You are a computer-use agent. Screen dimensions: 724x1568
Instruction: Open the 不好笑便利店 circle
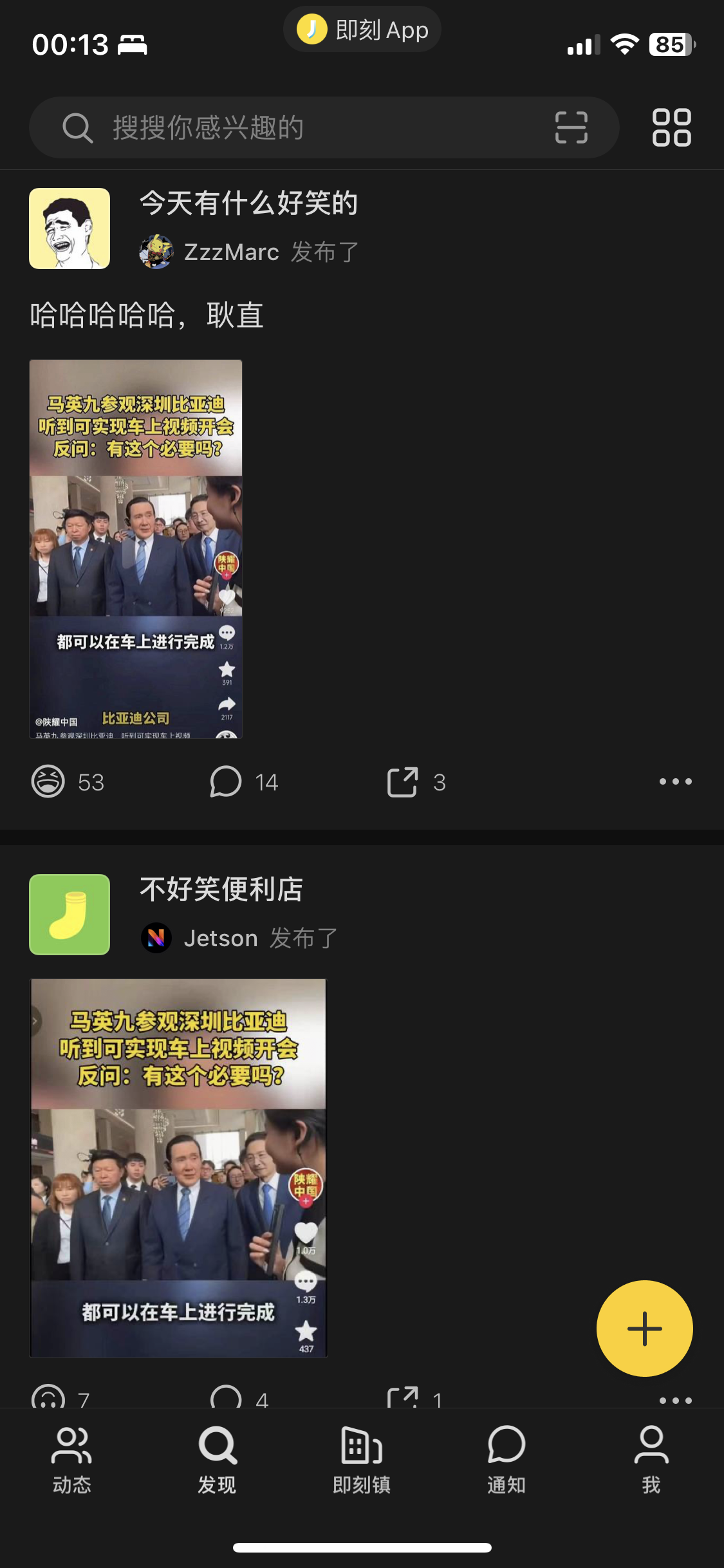(221, 890)
